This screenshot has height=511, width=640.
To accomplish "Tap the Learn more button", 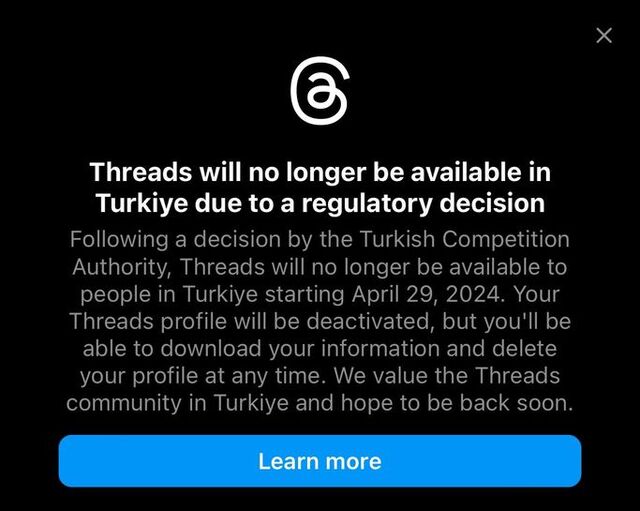I will point(320,461).
